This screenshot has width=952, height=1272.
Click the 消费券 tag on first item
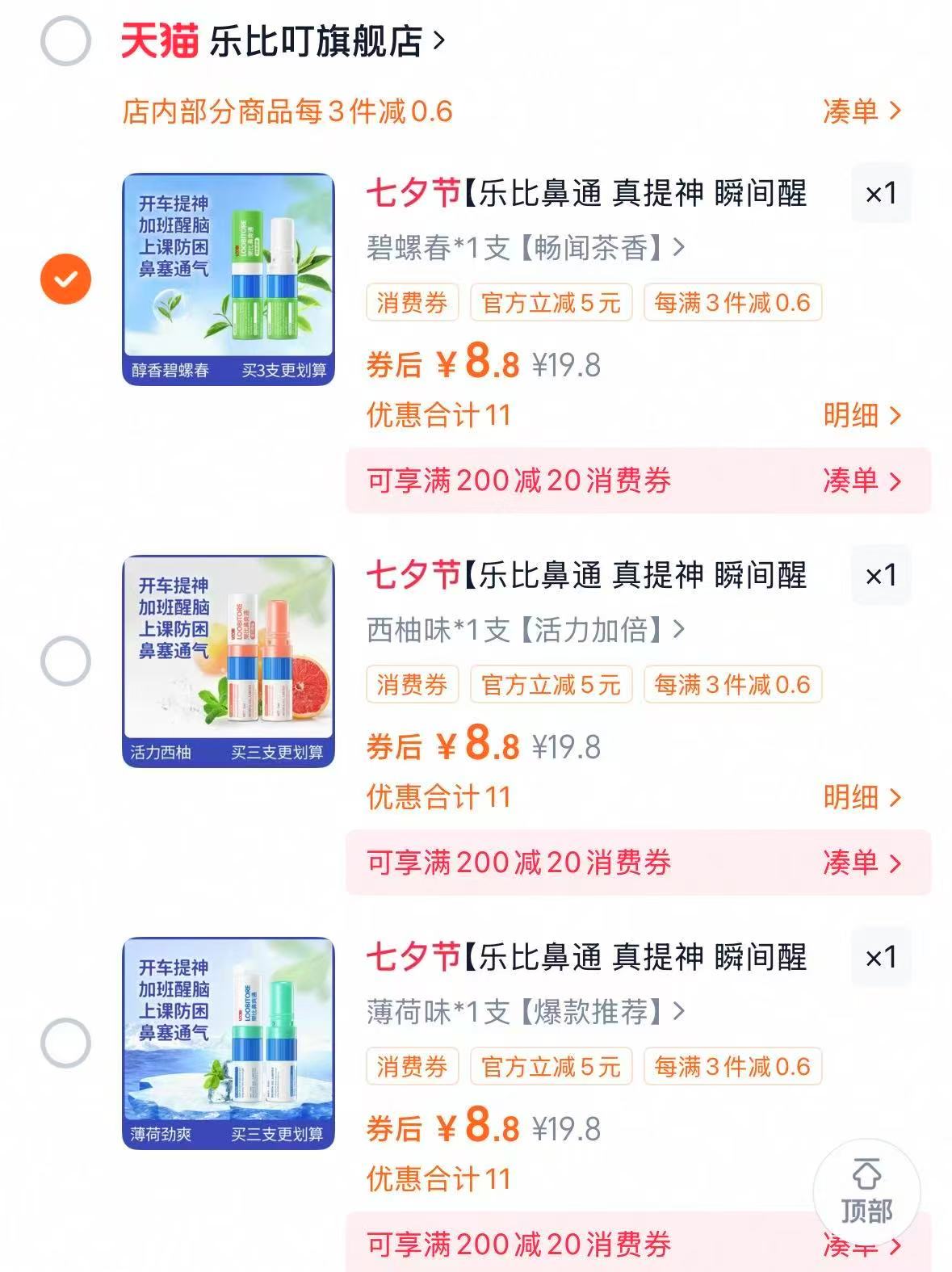[412, 303]
